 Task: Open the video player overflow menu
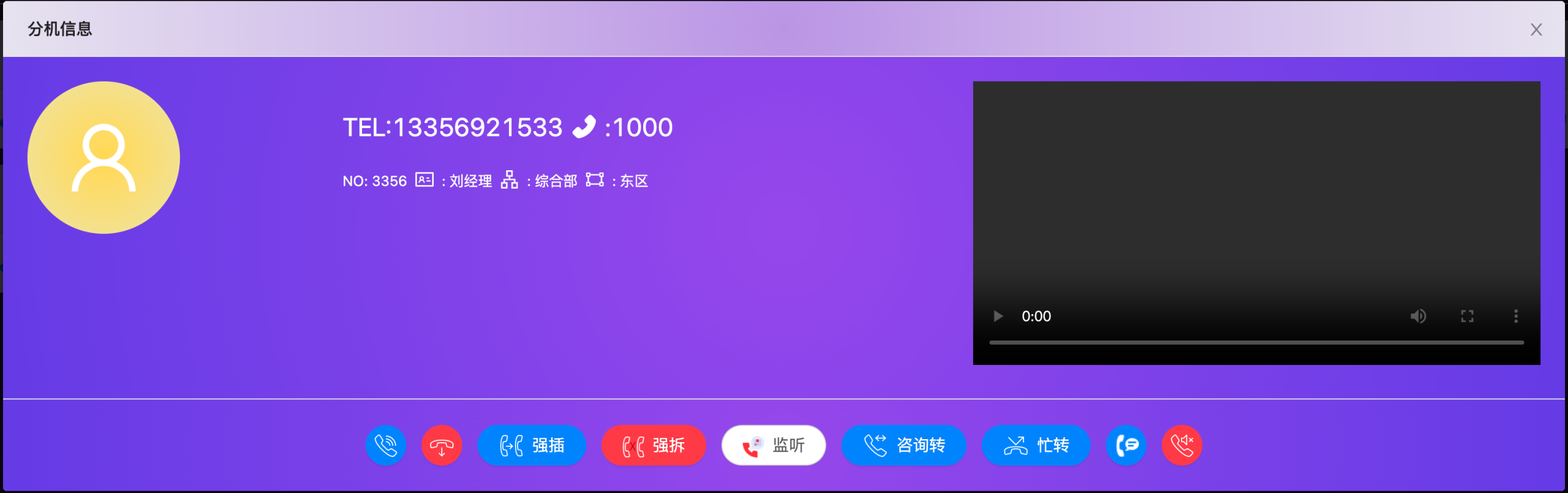pyautogui.click(x=1516, y=316)
